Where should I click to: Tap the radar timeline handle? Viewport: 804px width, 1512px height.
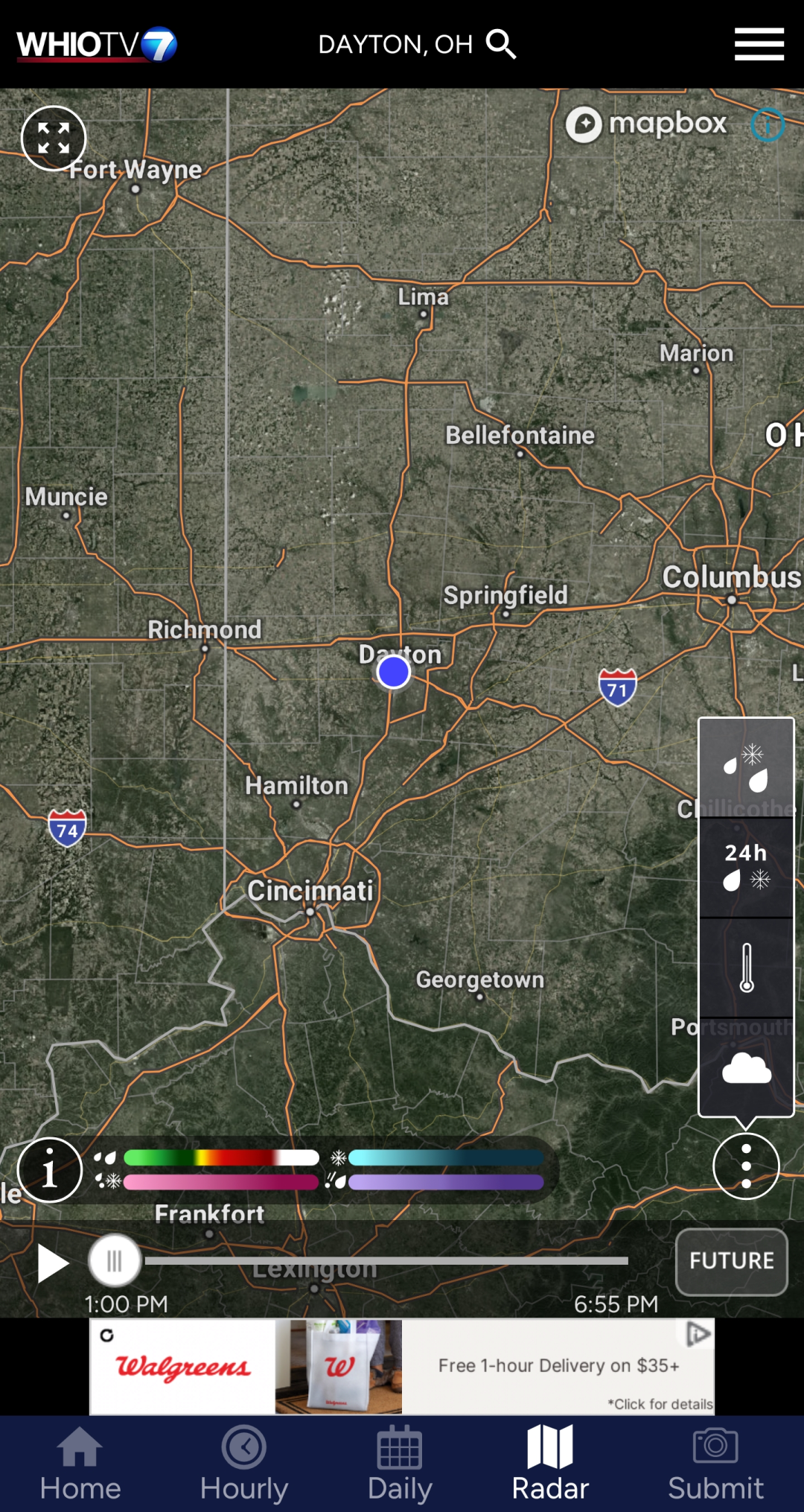click(114, 1261)
